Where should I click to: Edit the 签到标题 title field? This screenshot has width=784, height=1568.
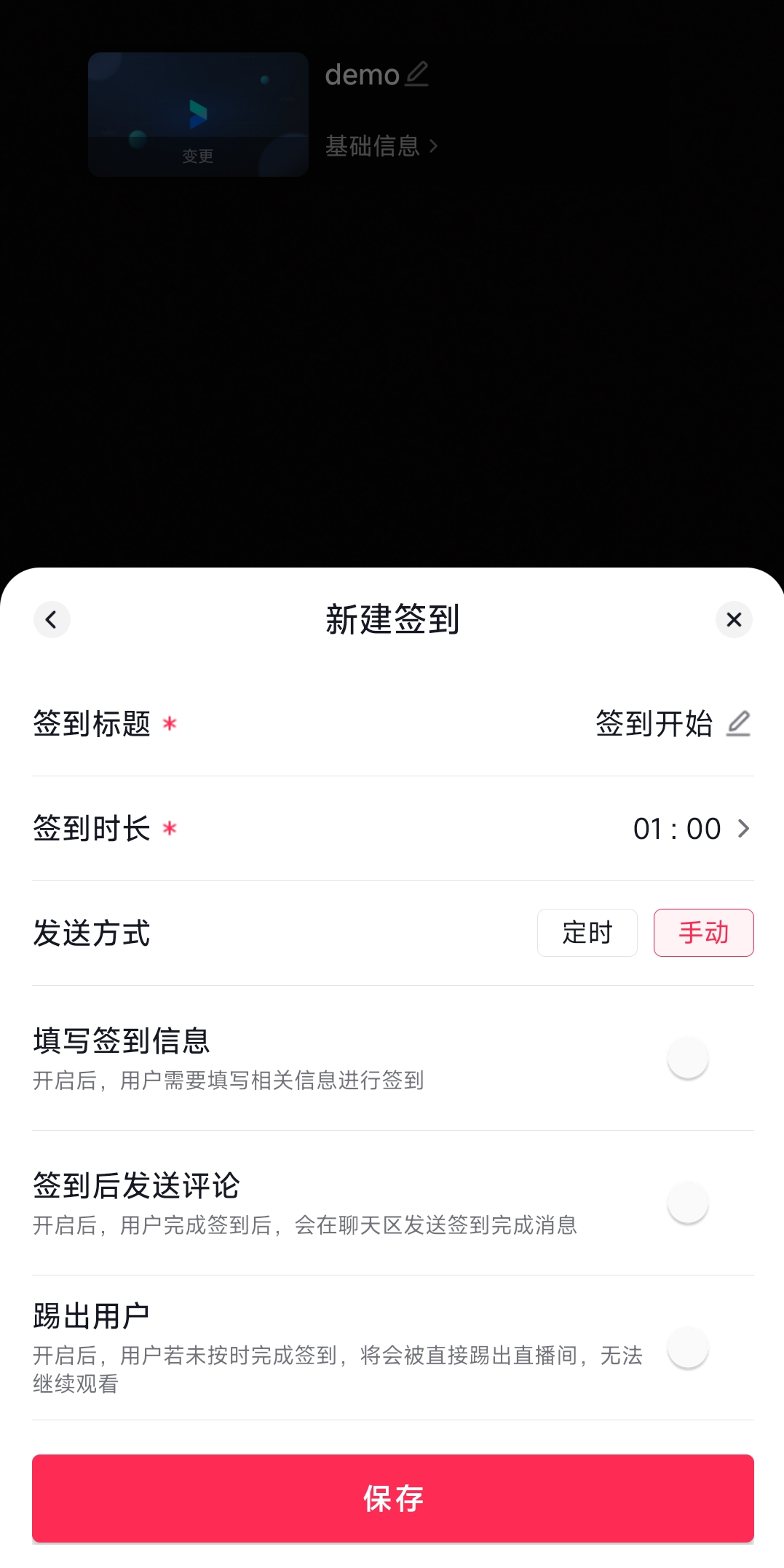pyautogui.click(x=738, y=724)
